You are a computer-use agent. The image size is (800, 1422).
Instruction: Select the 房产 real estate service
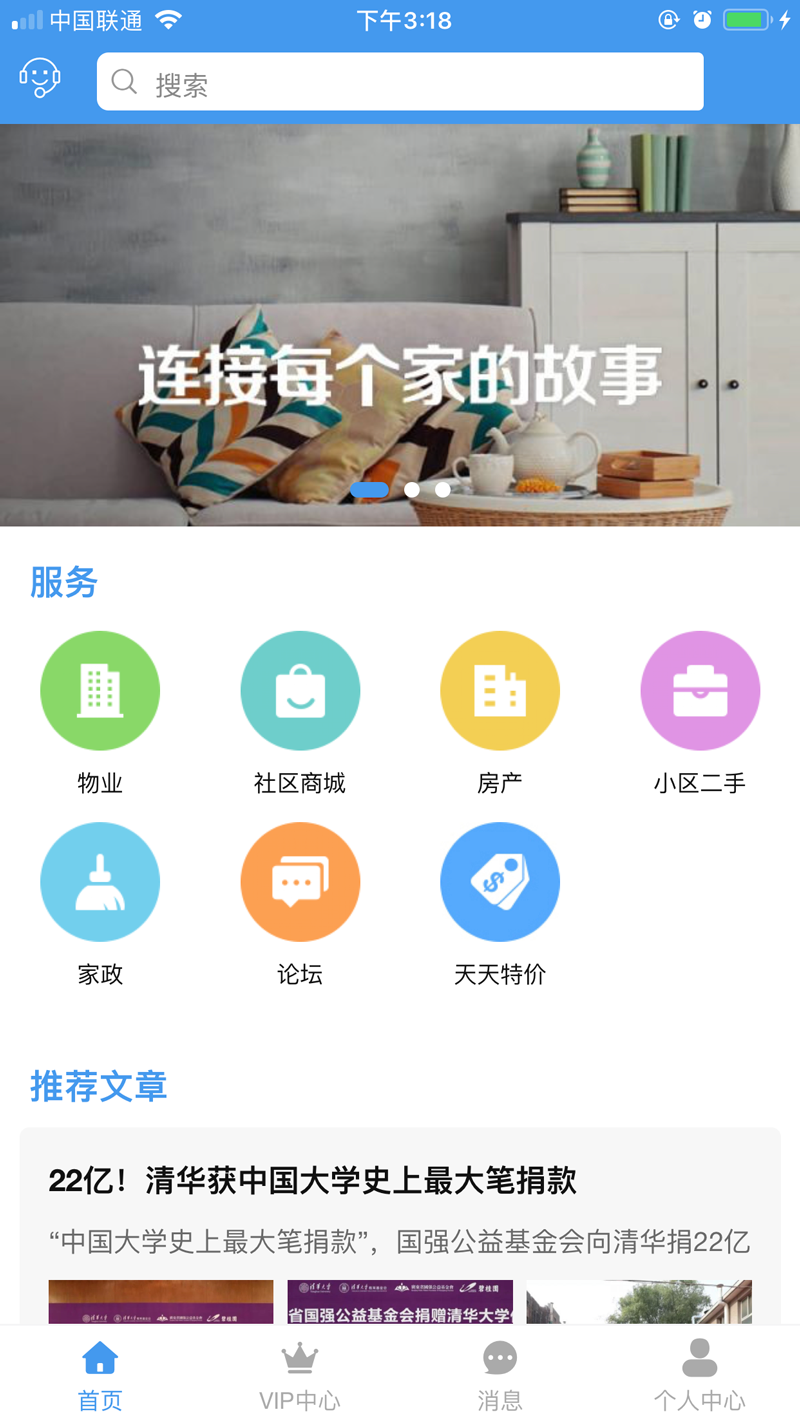[500, 691]
